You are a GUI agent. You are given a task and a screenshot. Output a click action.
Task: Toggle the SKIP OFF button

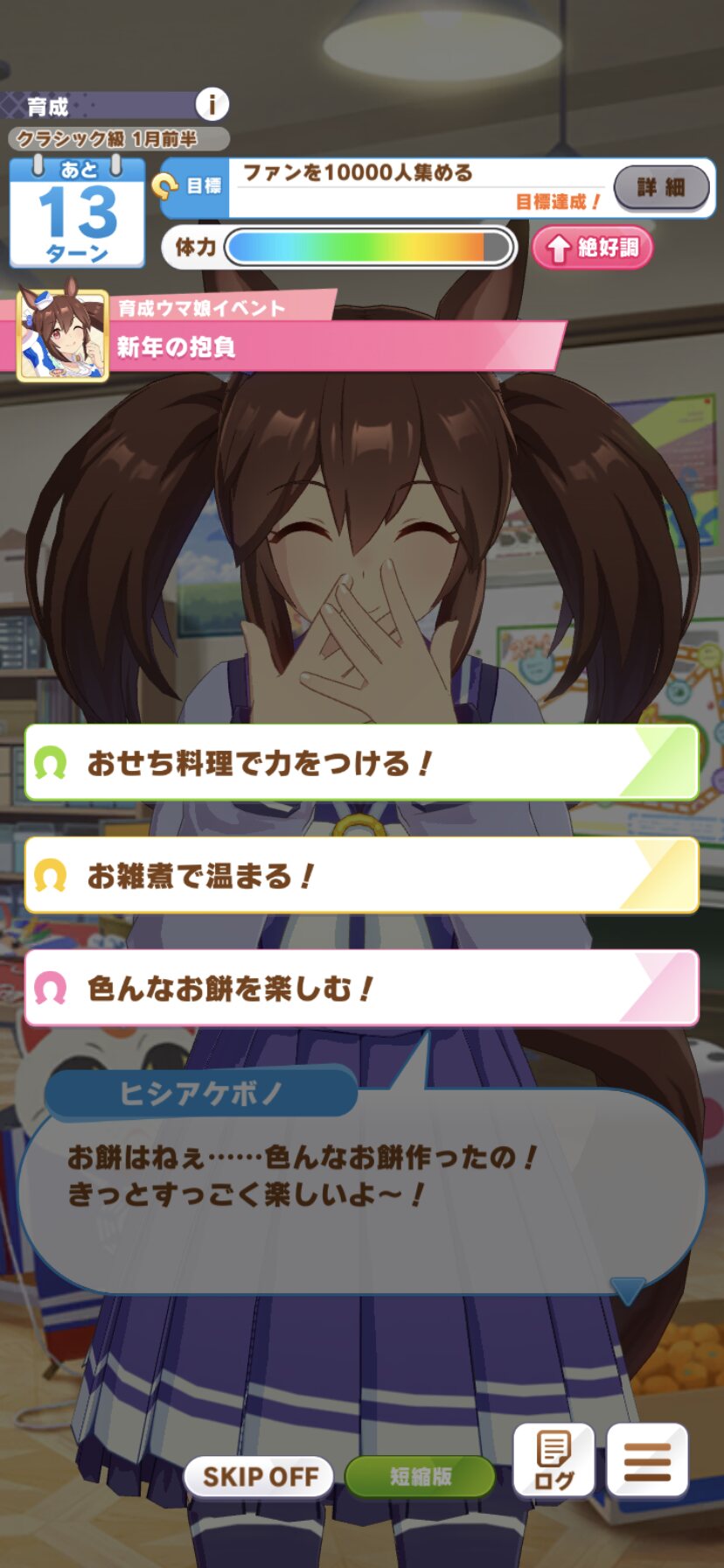click(260, 1477)
